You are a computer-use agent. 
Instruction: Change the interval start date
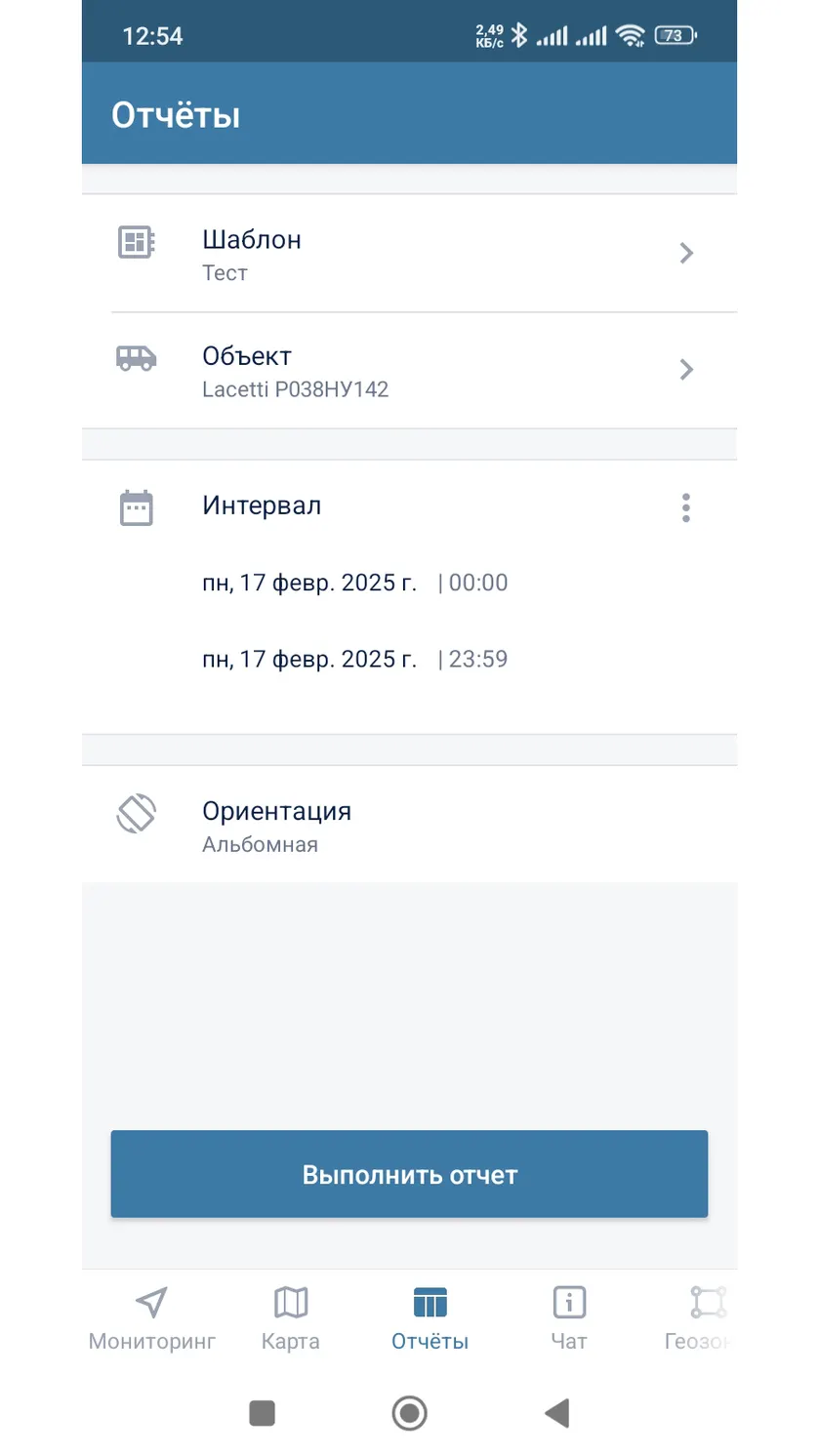tap(309, 583)
